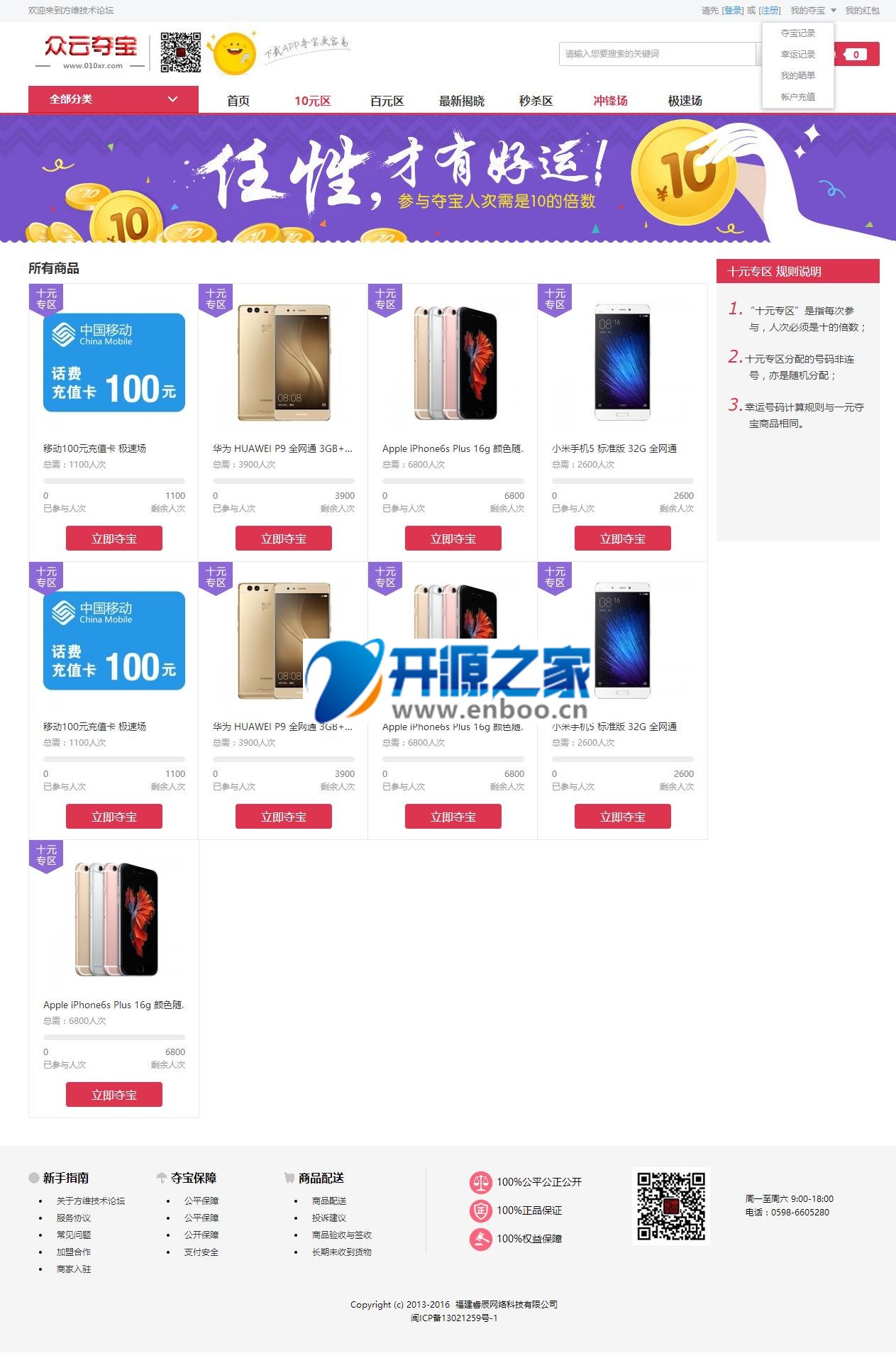896x1363 pixels.
Task: Switch to the 秒杀区 tab
Action: point(536,101)
